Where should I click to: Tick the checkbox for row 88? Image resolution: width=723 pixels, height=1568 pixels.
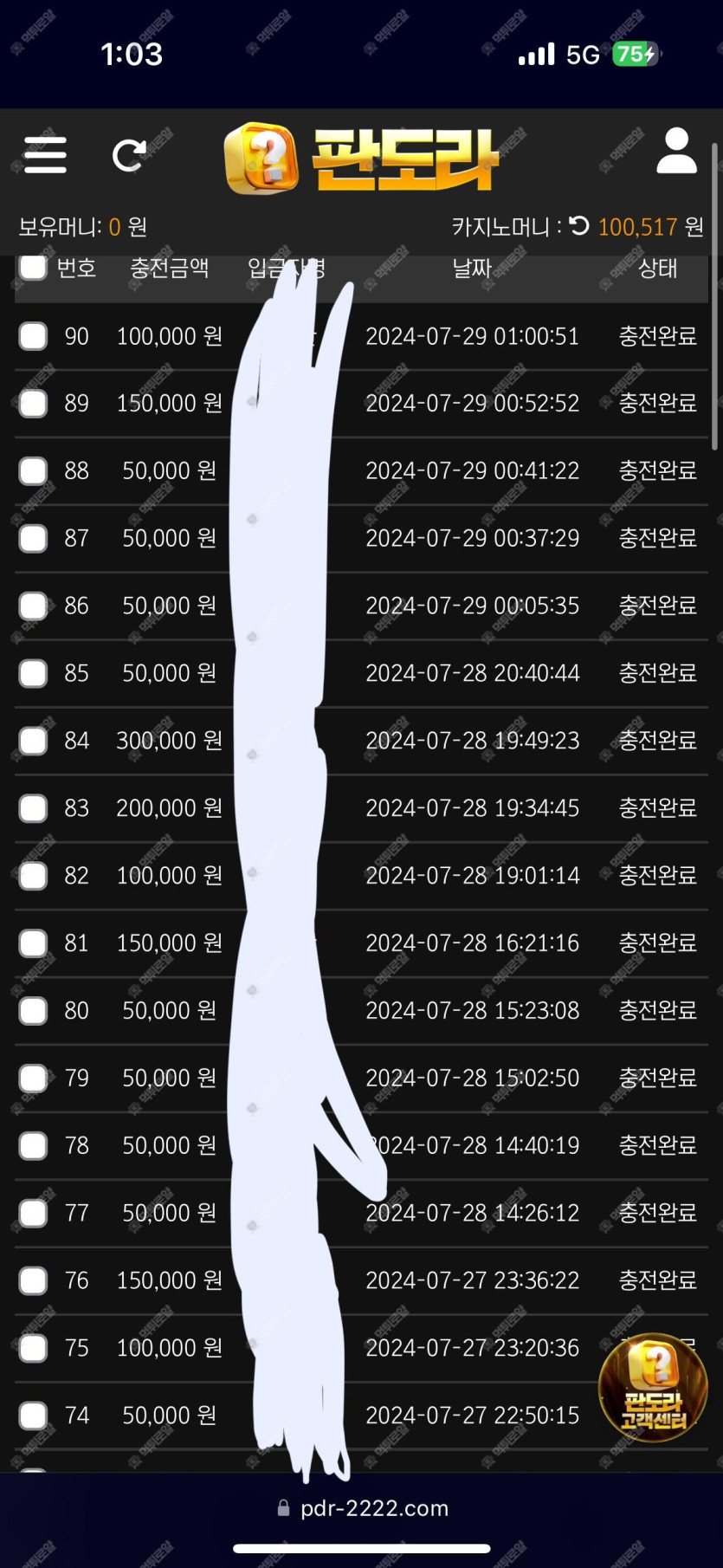point(33,471)
